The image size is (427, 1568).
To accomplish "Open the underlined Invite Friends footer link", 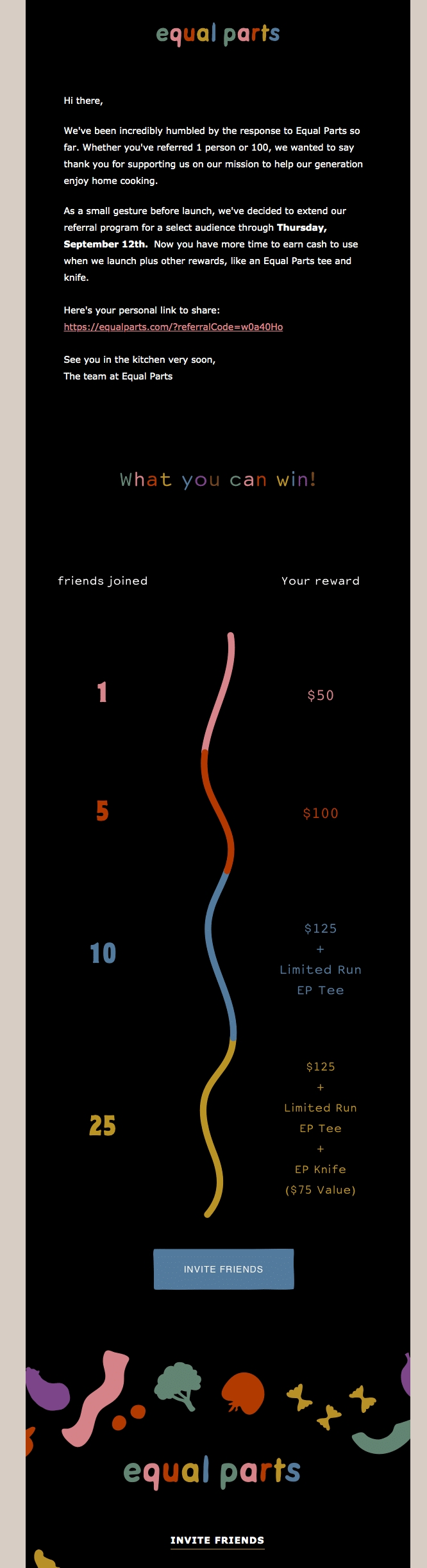I will 217,1540.
